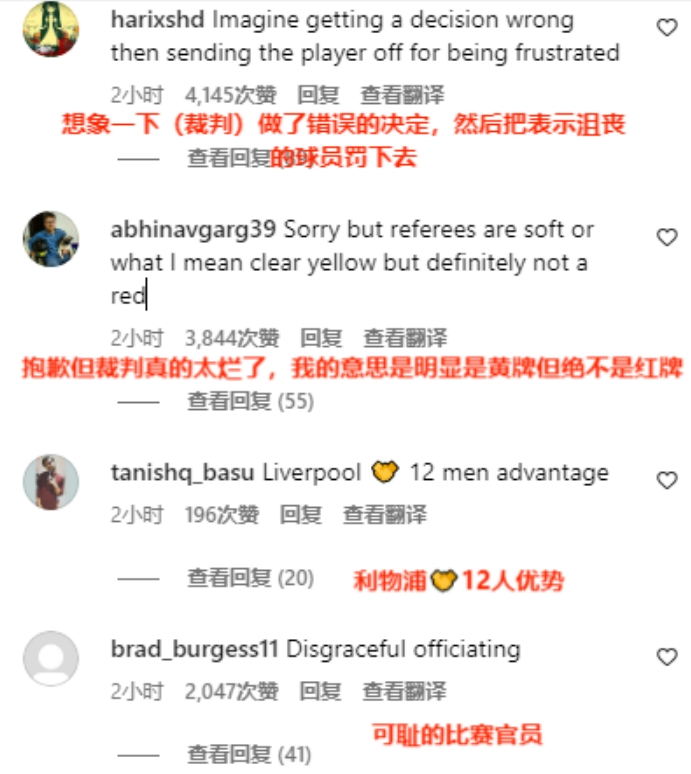Reply to harixshd's comment
The height and width of the screenshot is (774, 691).
coord(318,96)
